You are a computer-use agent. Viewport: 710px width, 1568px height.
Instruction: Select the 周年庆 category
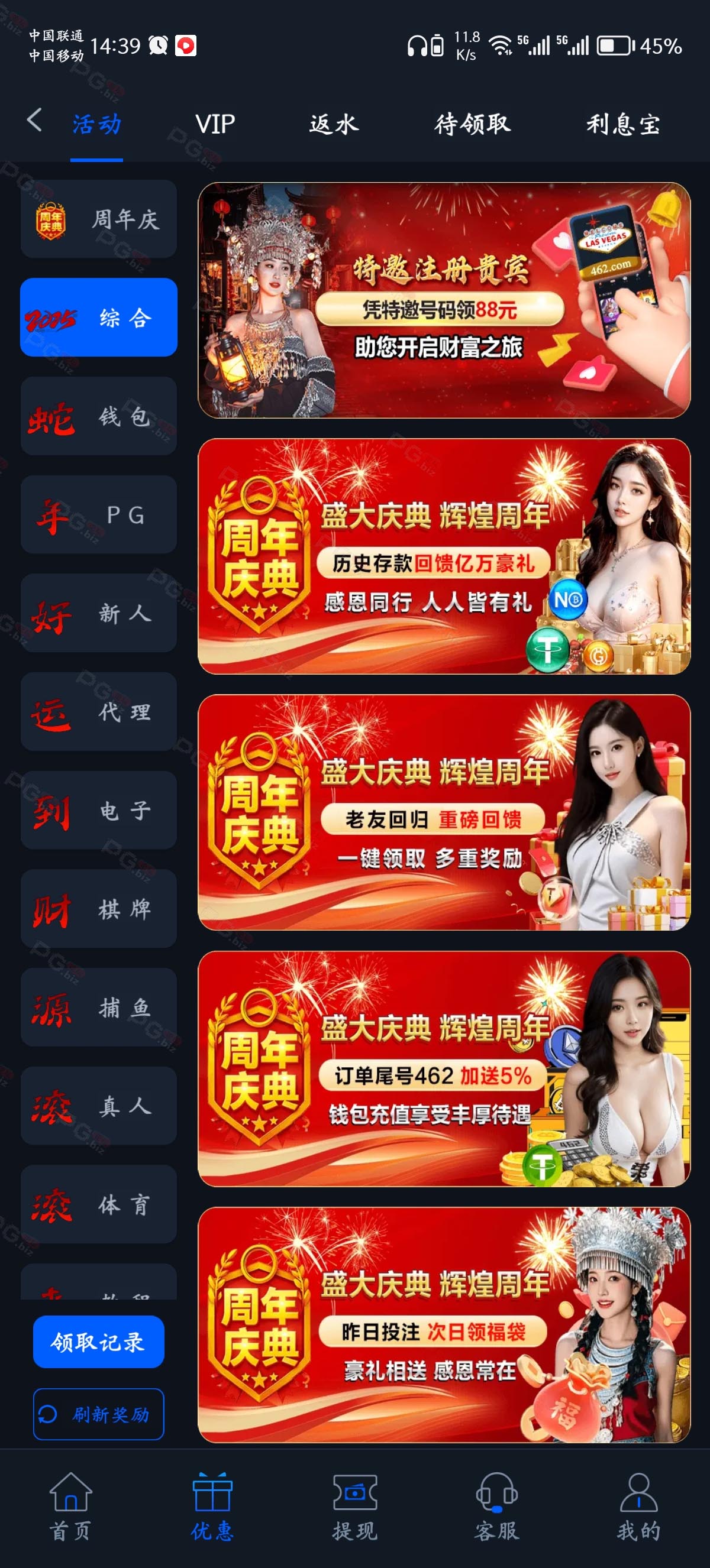click(99, 219)
